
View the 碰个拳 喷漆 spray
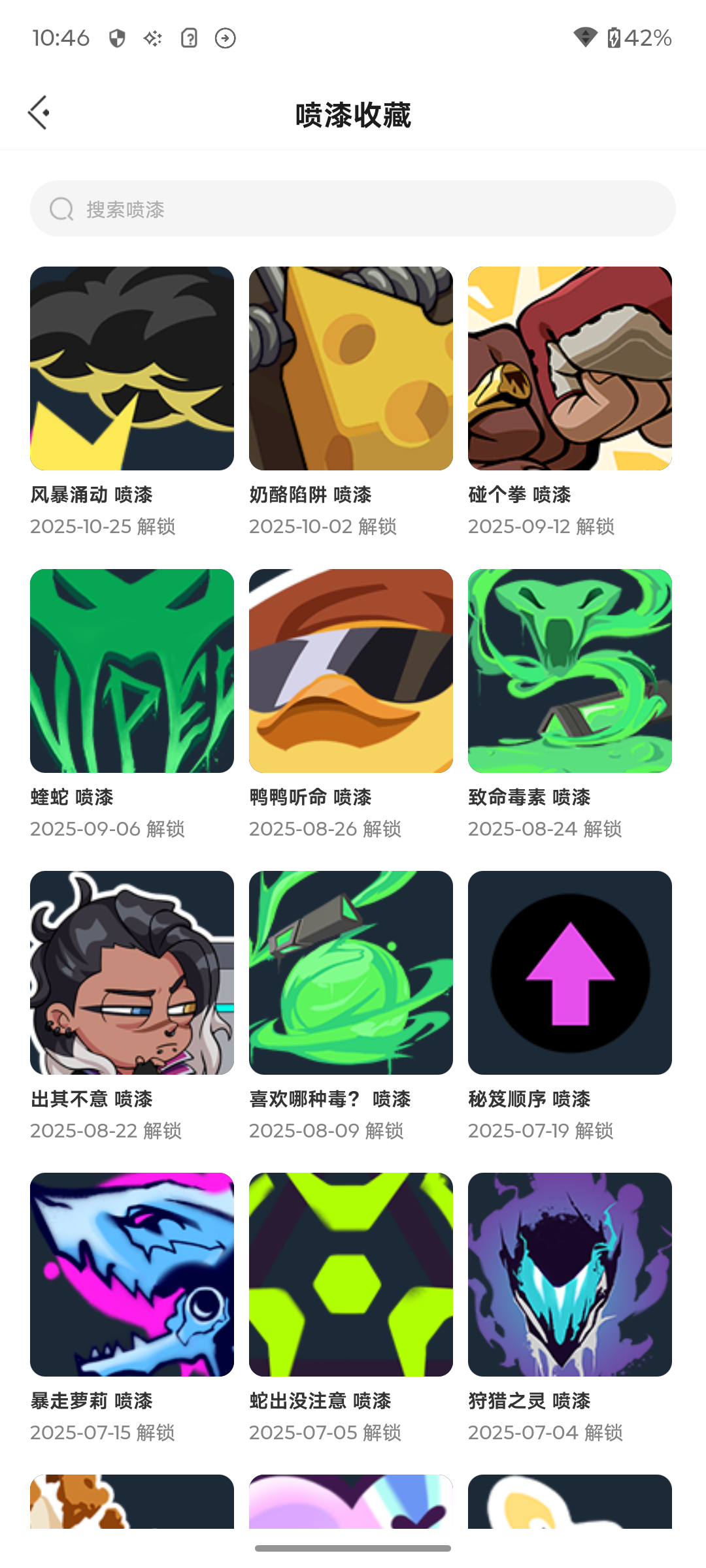(x=570, y=368)
